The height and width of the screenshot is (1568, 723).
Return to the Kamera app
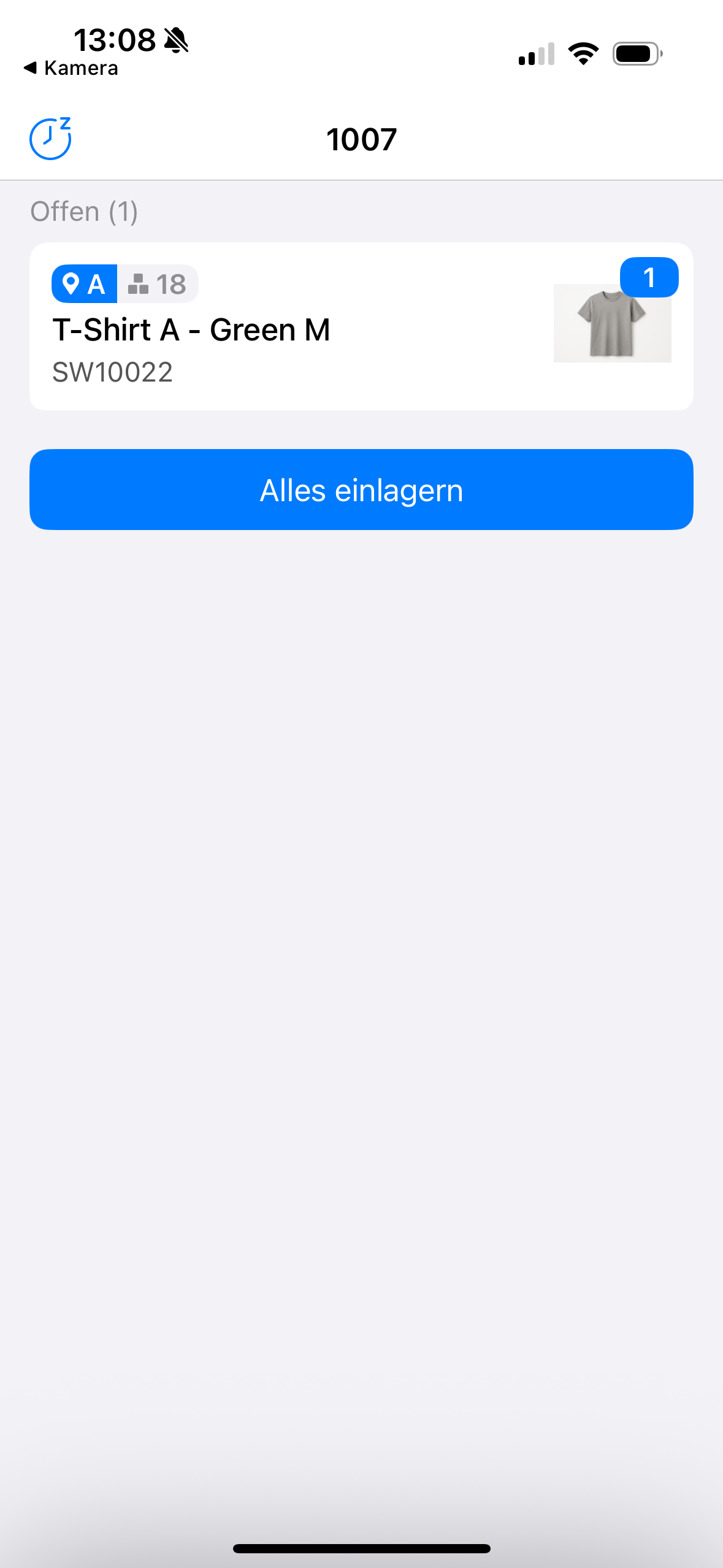coord(71,68)
